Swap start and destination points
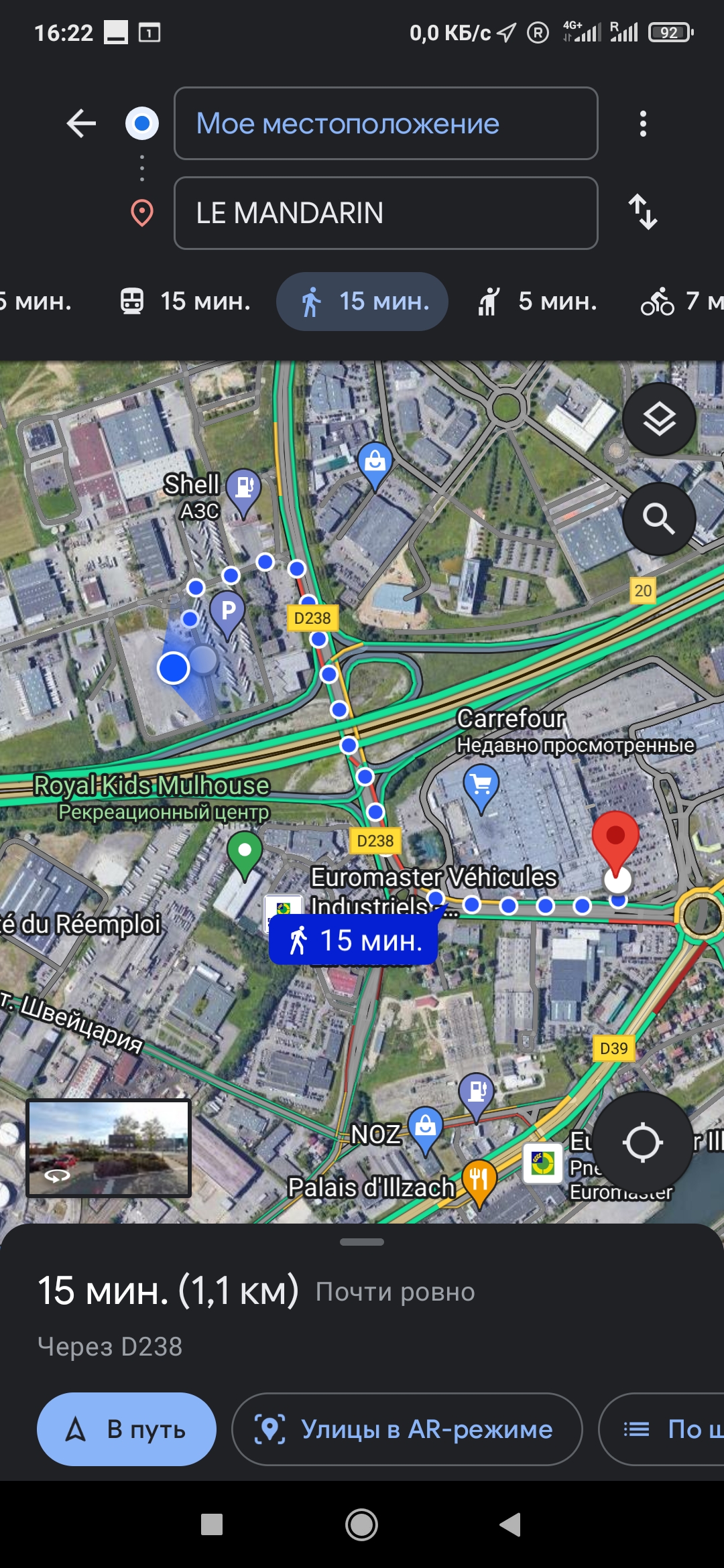 click(643, 212)
